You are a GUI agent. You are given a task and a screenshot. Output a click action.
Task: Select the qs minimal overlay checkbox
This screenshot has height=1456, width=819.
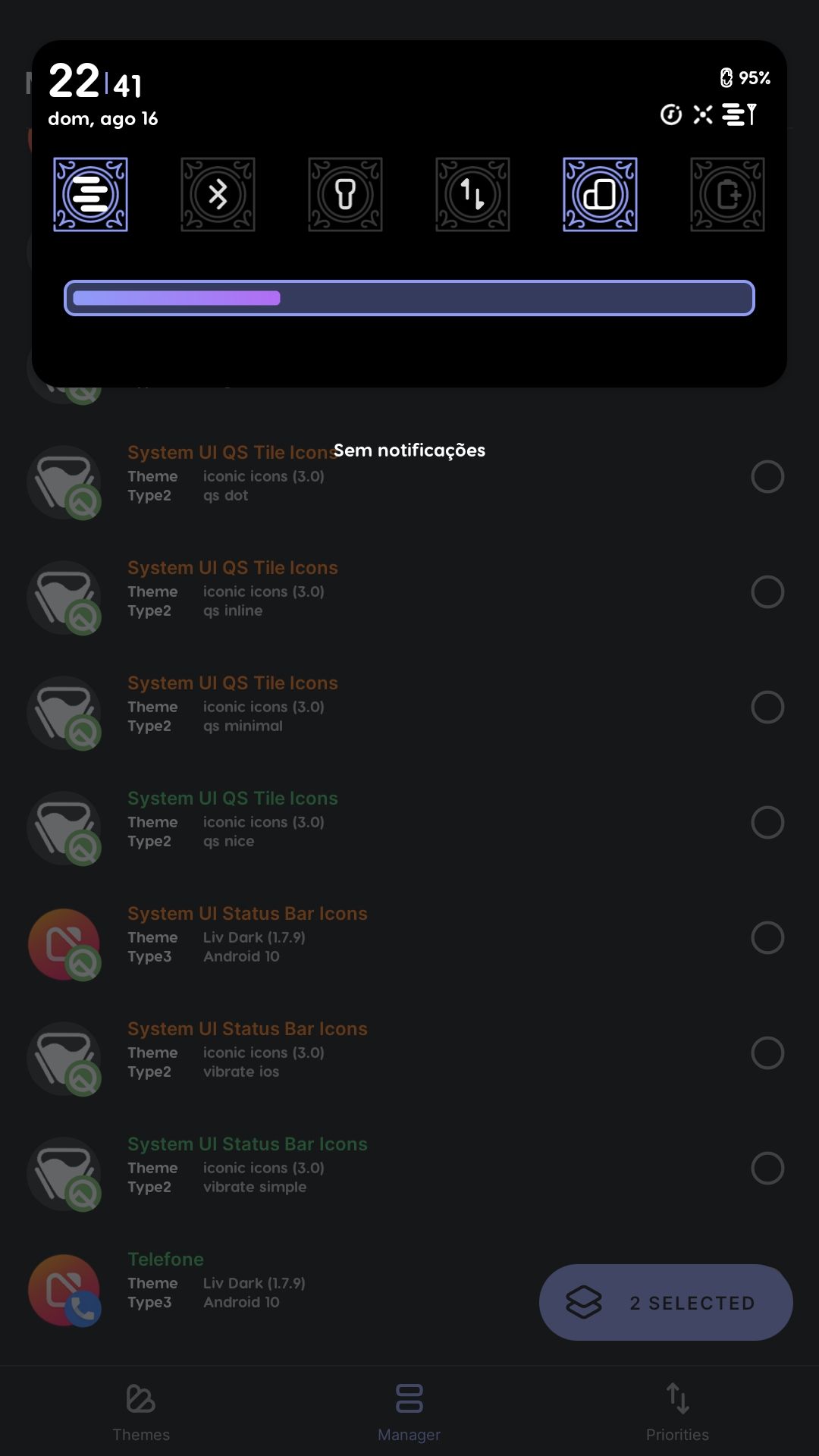coord(767,708)
